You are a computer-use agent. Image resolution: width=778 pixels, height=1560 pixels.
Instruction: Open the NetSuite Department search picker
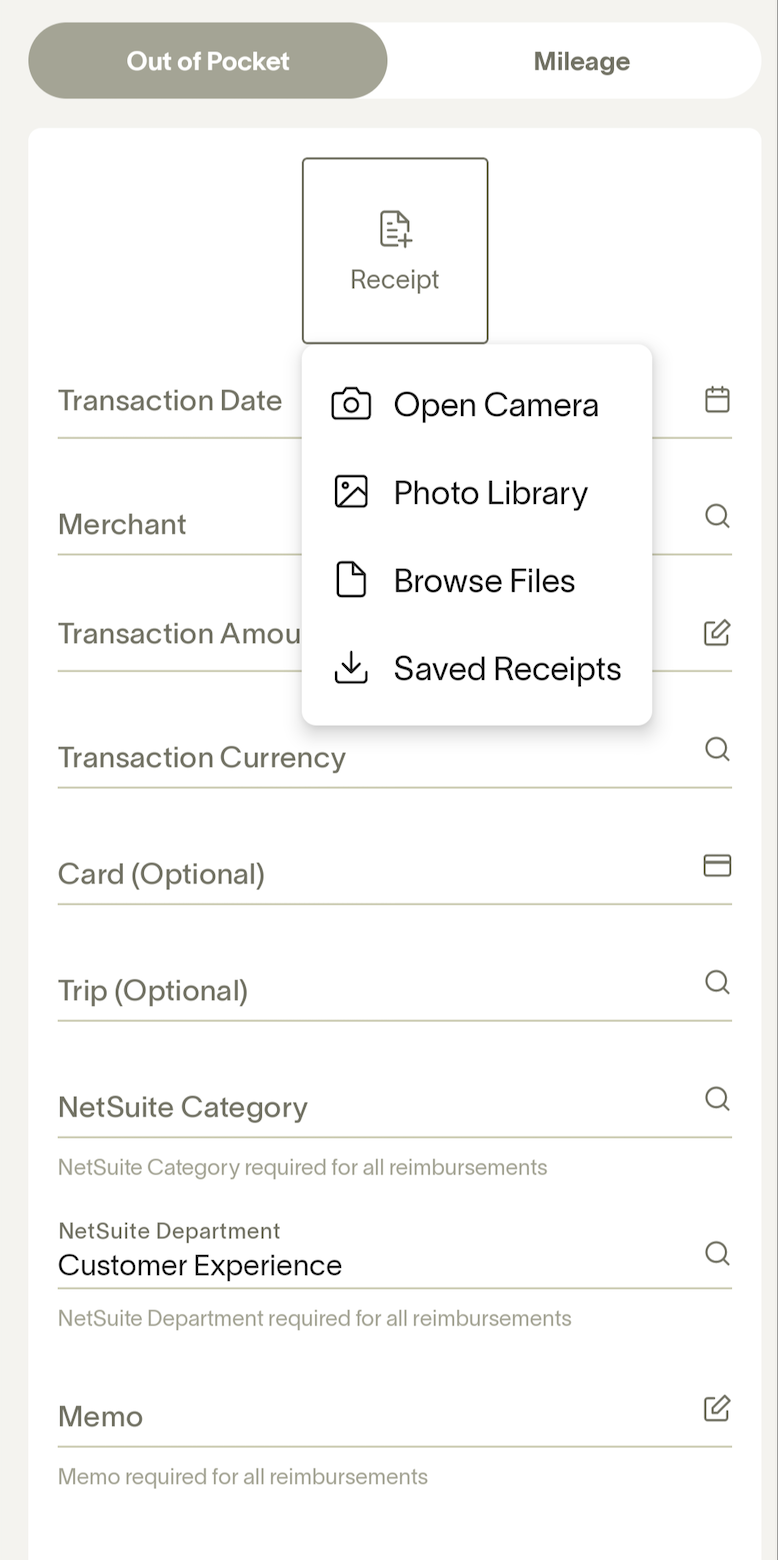pyautogui.click(x=718, y=1253)
